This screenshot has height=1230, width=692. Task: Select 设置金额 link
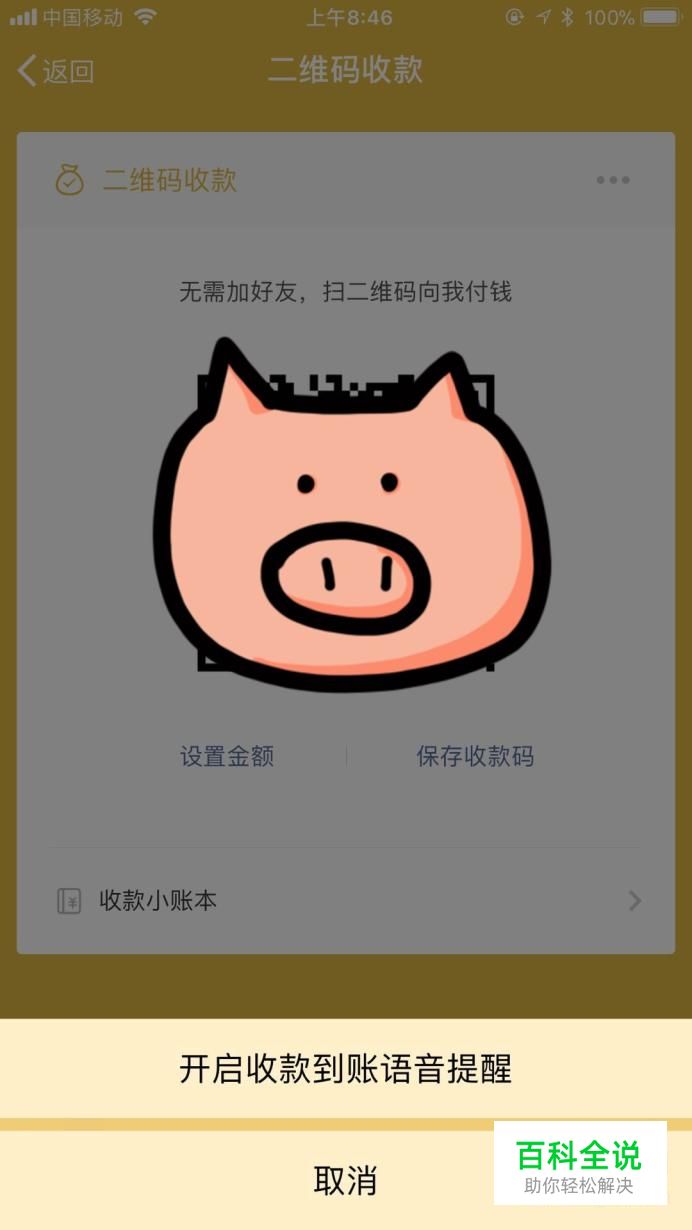click(227, 756)
